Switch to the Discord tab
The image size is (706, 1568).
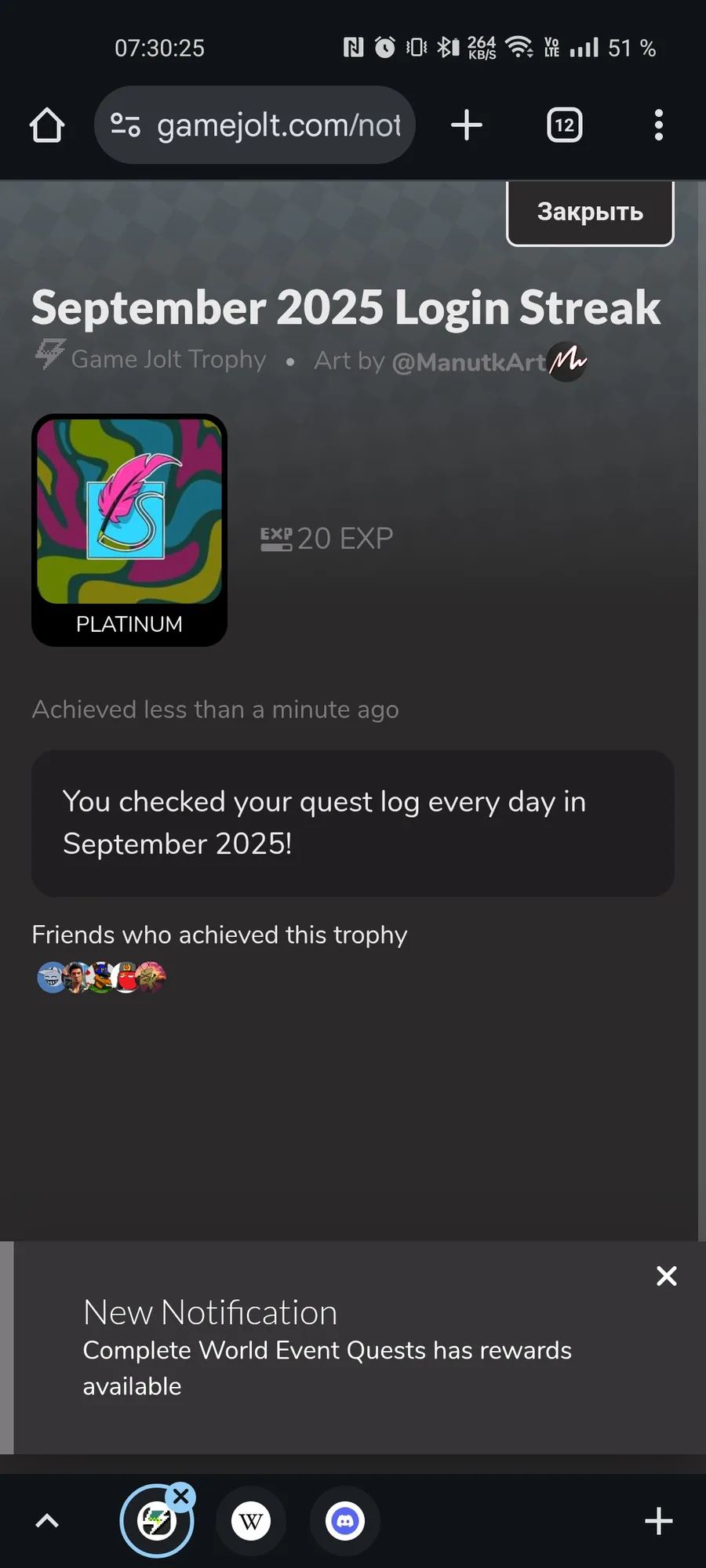click(x=345, y=1522)
